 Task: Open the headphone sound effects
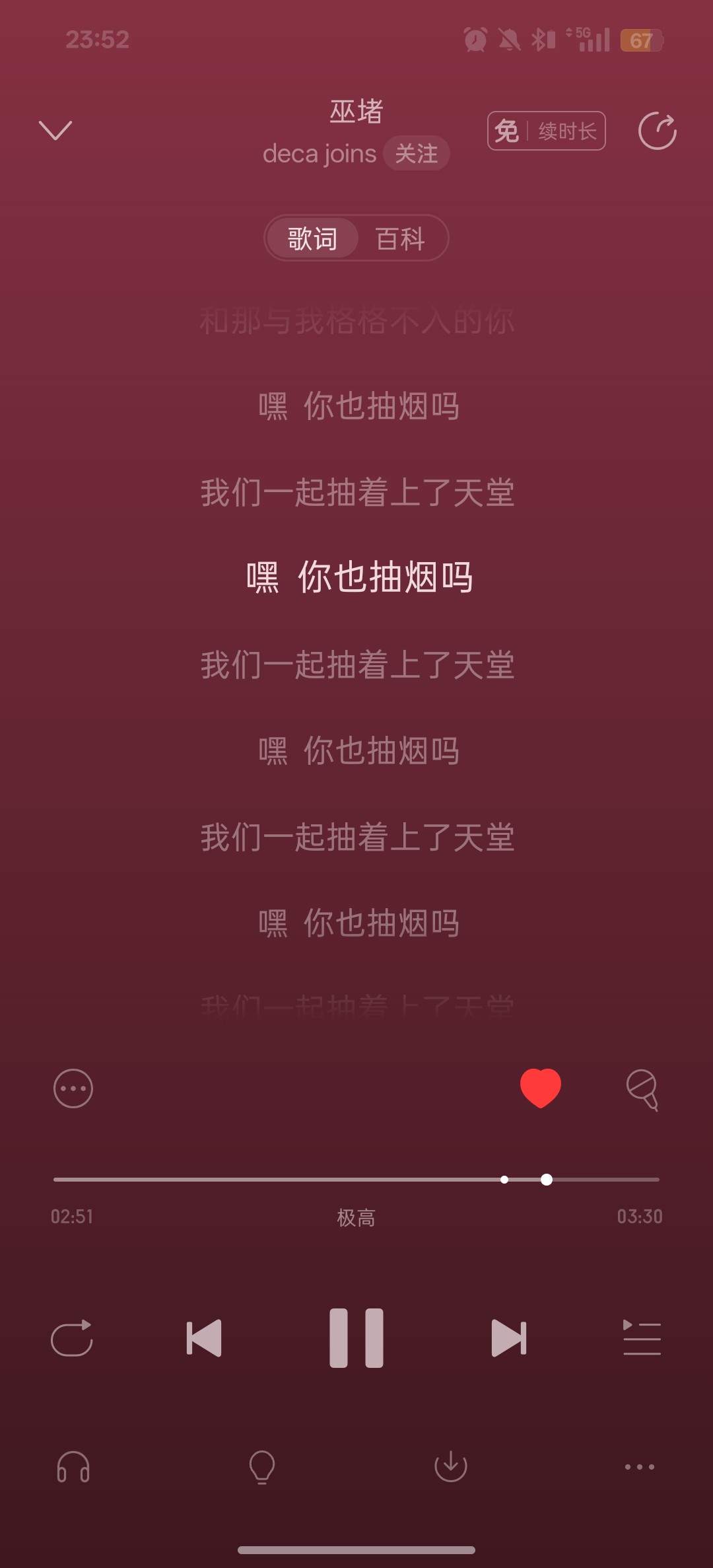pos(73,1467)
